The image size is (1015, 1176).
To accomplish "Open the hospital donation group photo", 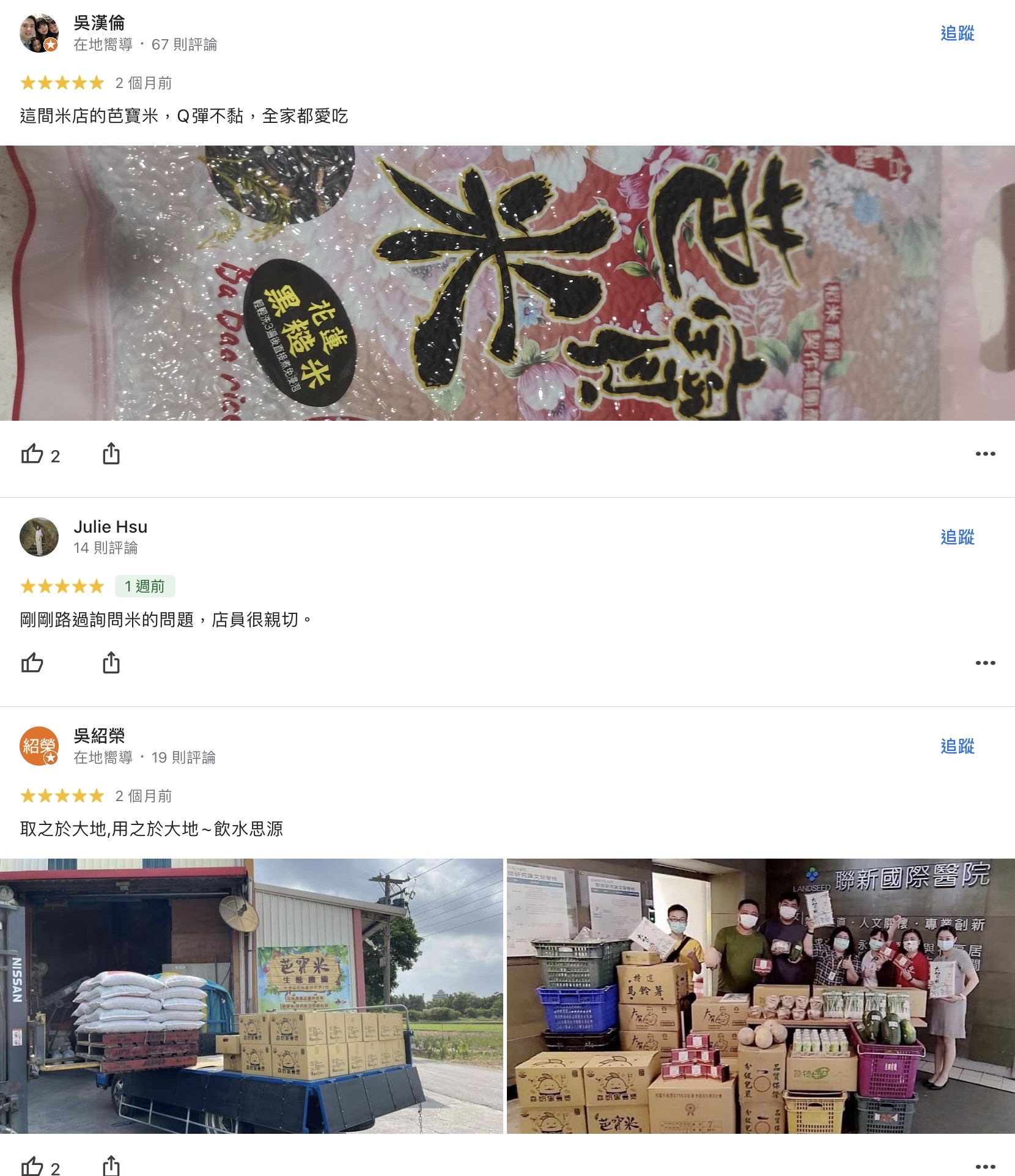I will coord(761,996).
